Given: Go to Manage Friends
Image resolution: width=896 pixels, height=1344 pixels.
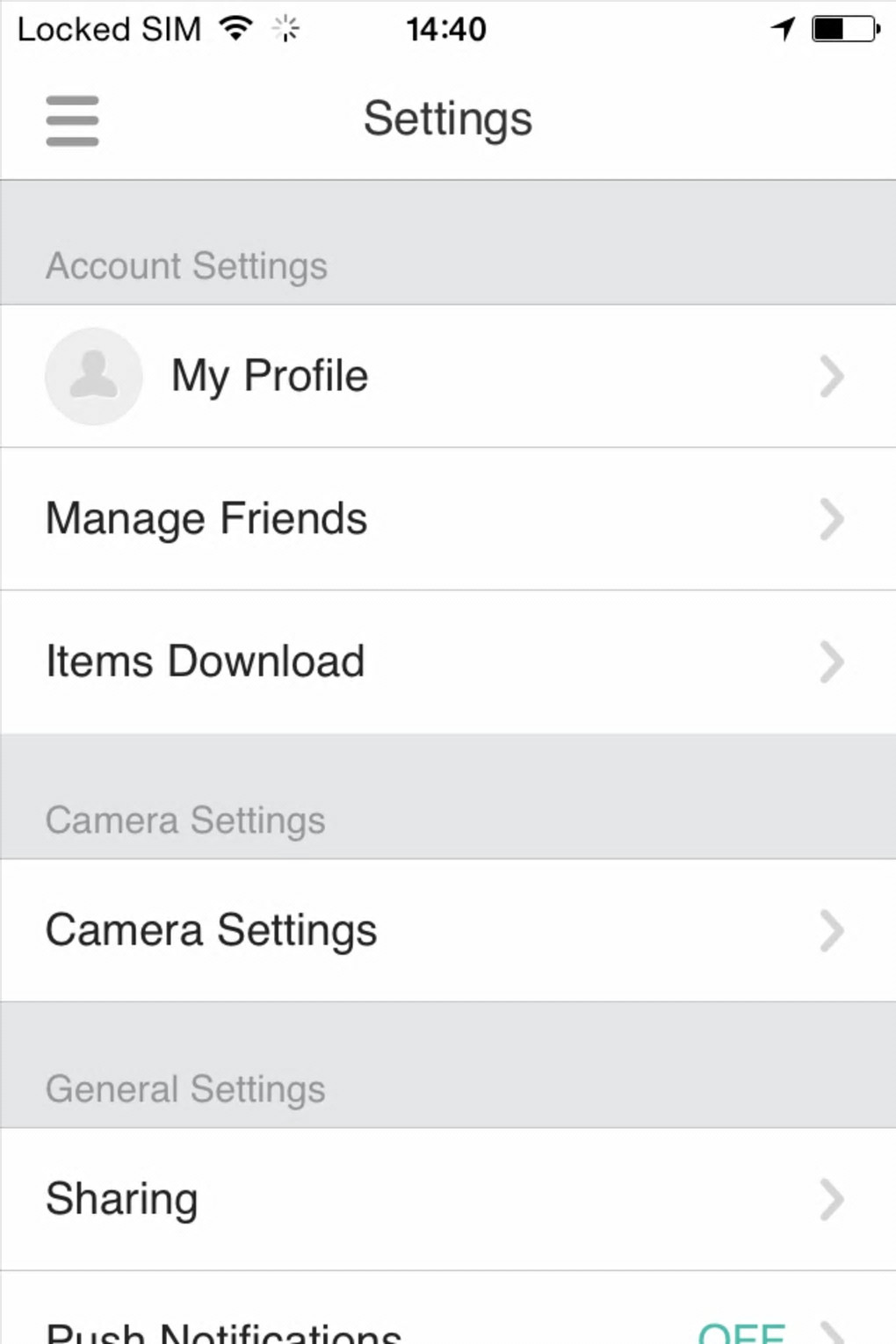Looking at the screenshot, I should click(446, 518).
